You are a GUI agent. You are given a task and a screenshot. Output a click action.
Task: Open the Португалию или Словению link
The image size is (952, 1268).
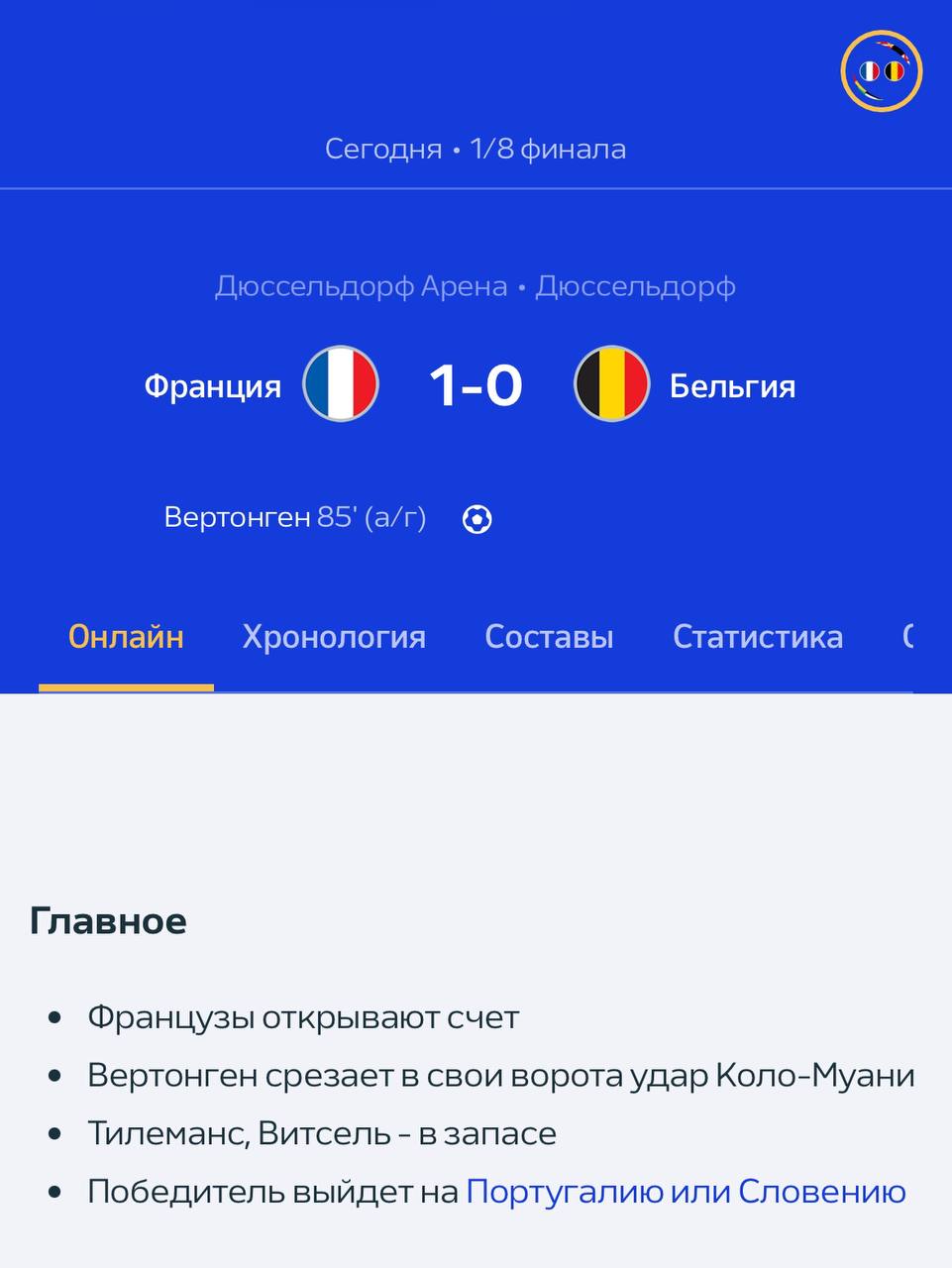point(686,1191)
